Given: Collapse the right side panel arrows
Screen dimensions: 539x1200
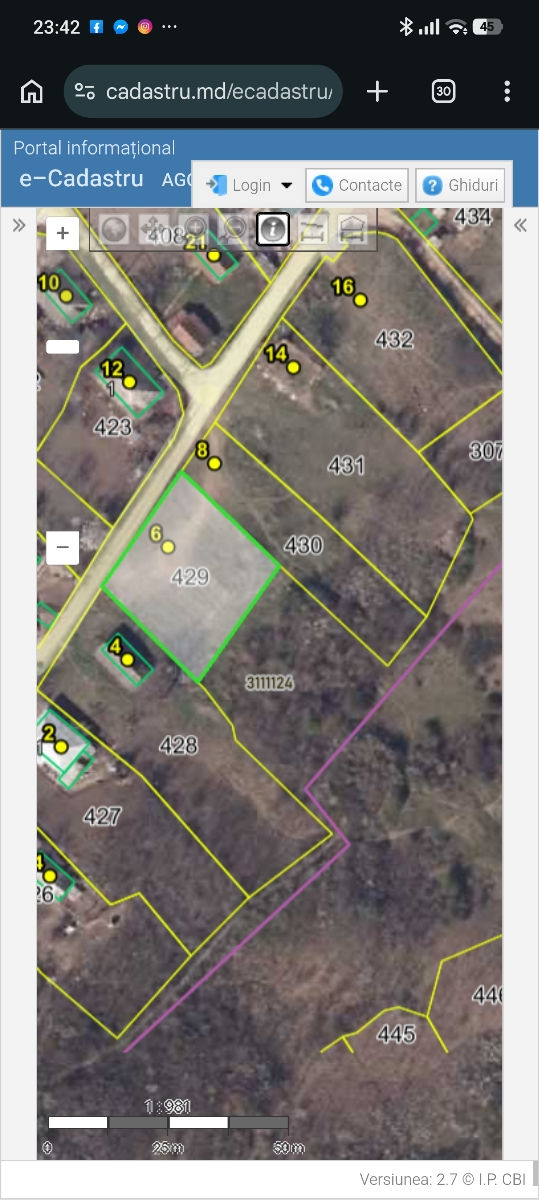Looking at the screenshot, I should pyautogui.click(x=520, y=225).
